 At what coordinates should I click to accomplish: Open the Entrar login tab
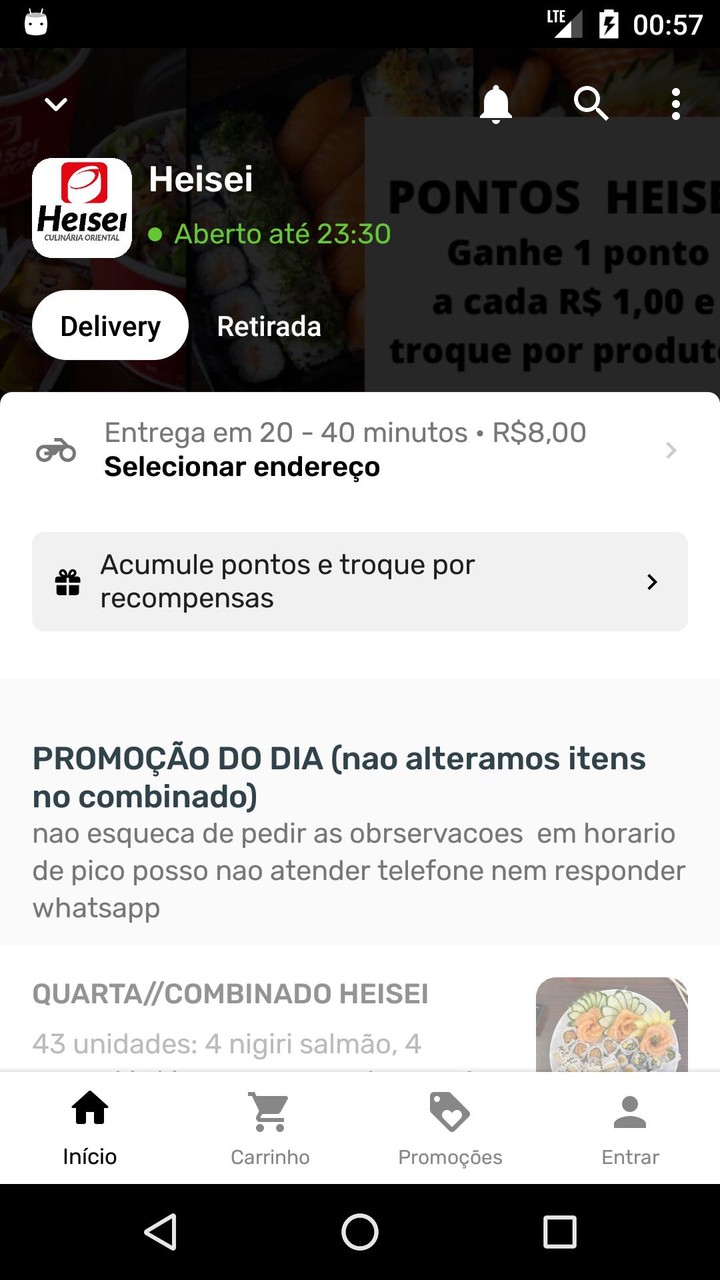630,1130
